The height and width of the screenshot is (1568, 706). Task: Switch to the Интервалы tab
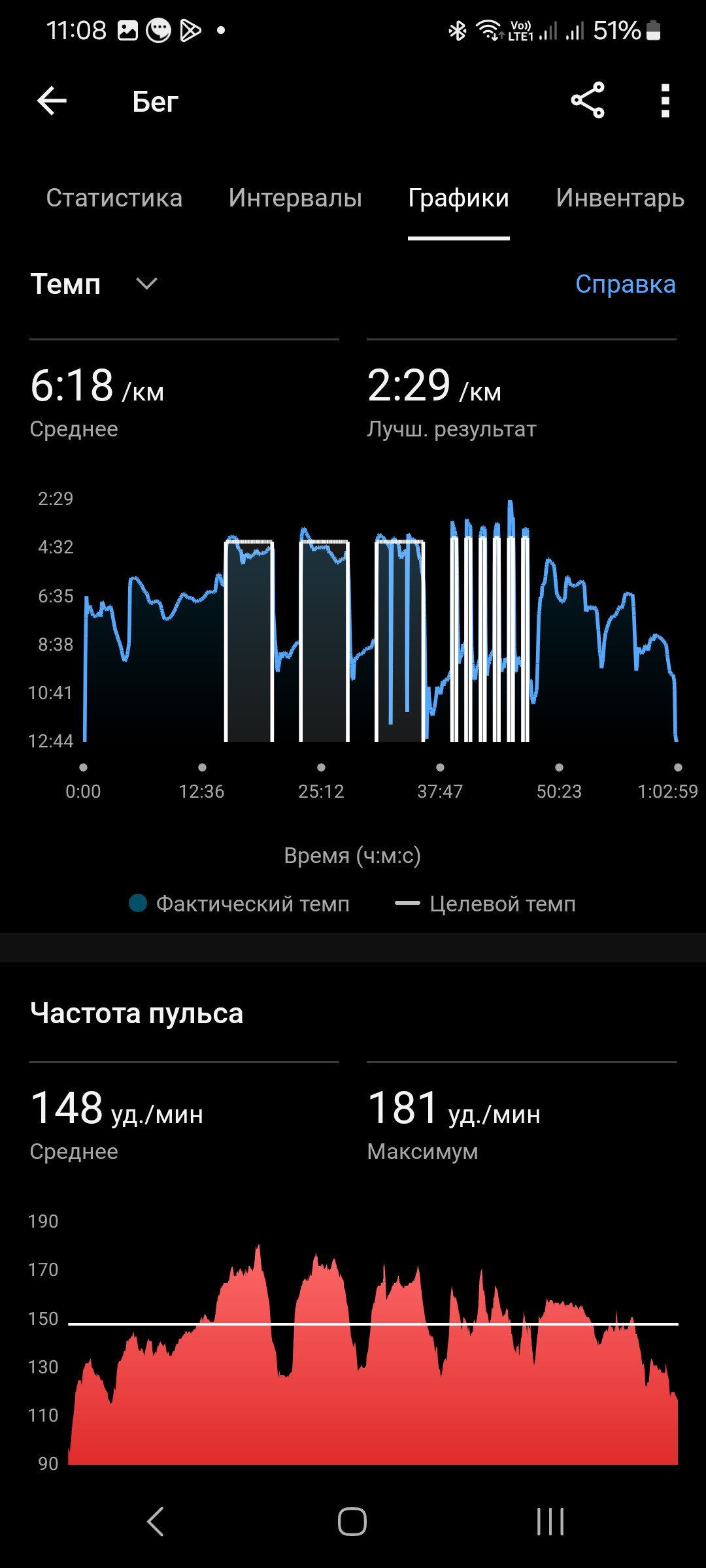coord(295,197)
